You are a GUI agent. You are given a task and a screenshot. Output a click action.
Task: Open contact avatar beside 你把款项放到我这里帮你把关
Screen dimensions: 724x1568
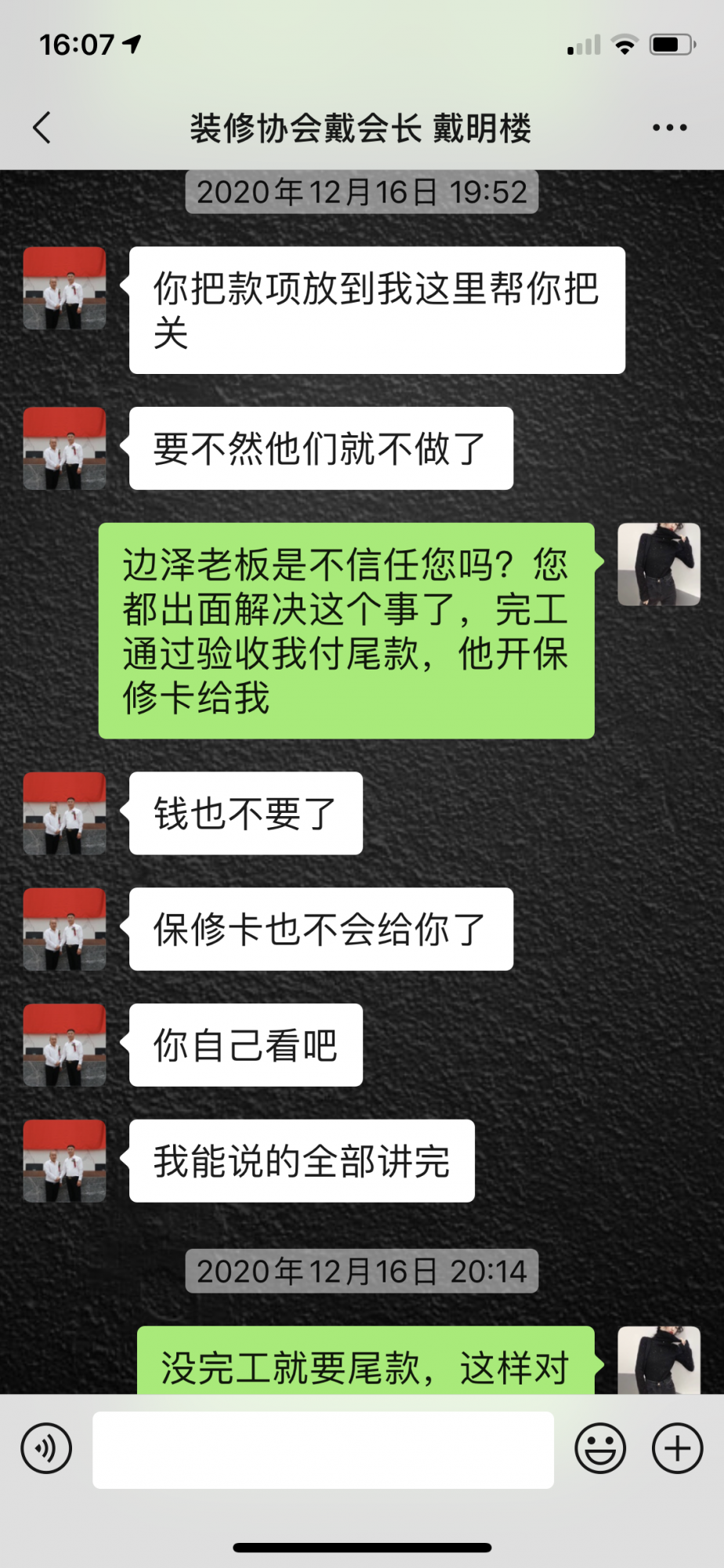point(65,289)
